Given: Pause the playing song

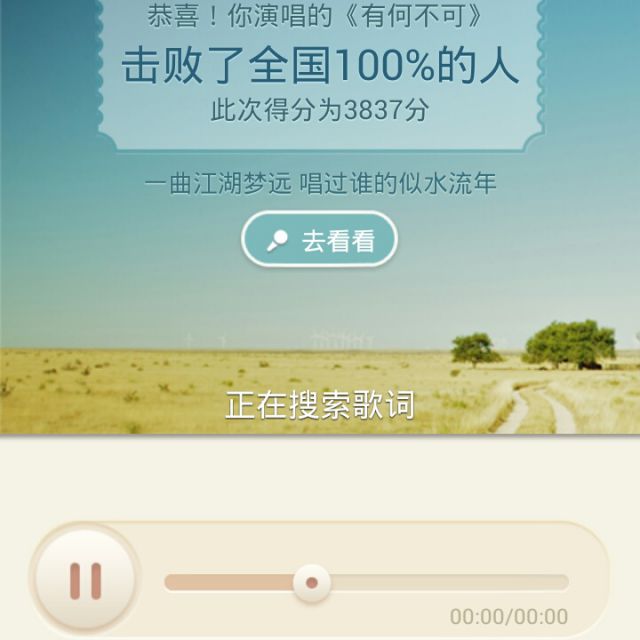Looking at the screenshot, I should click(x=85, y=581).
